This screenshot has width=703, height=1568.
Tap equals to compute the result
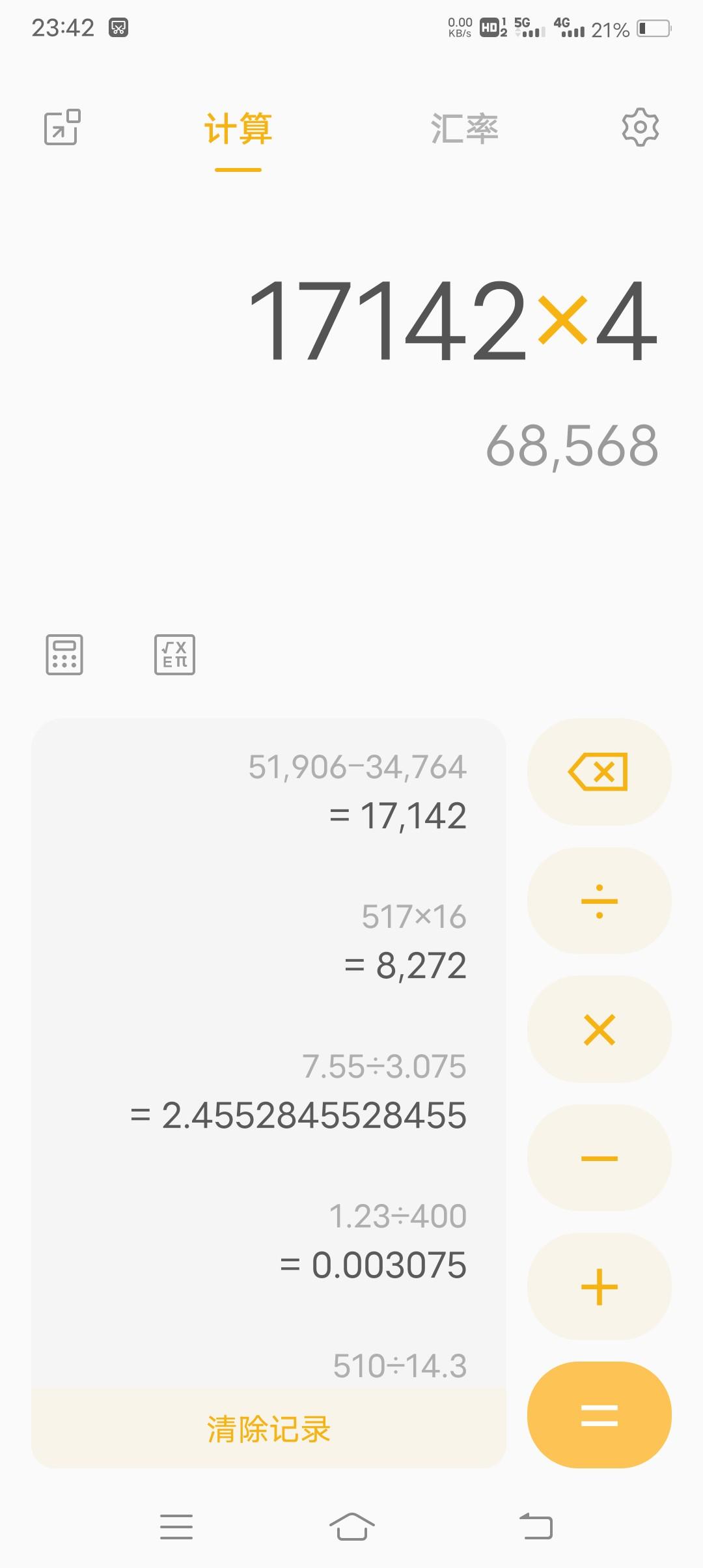point(599,1415)
